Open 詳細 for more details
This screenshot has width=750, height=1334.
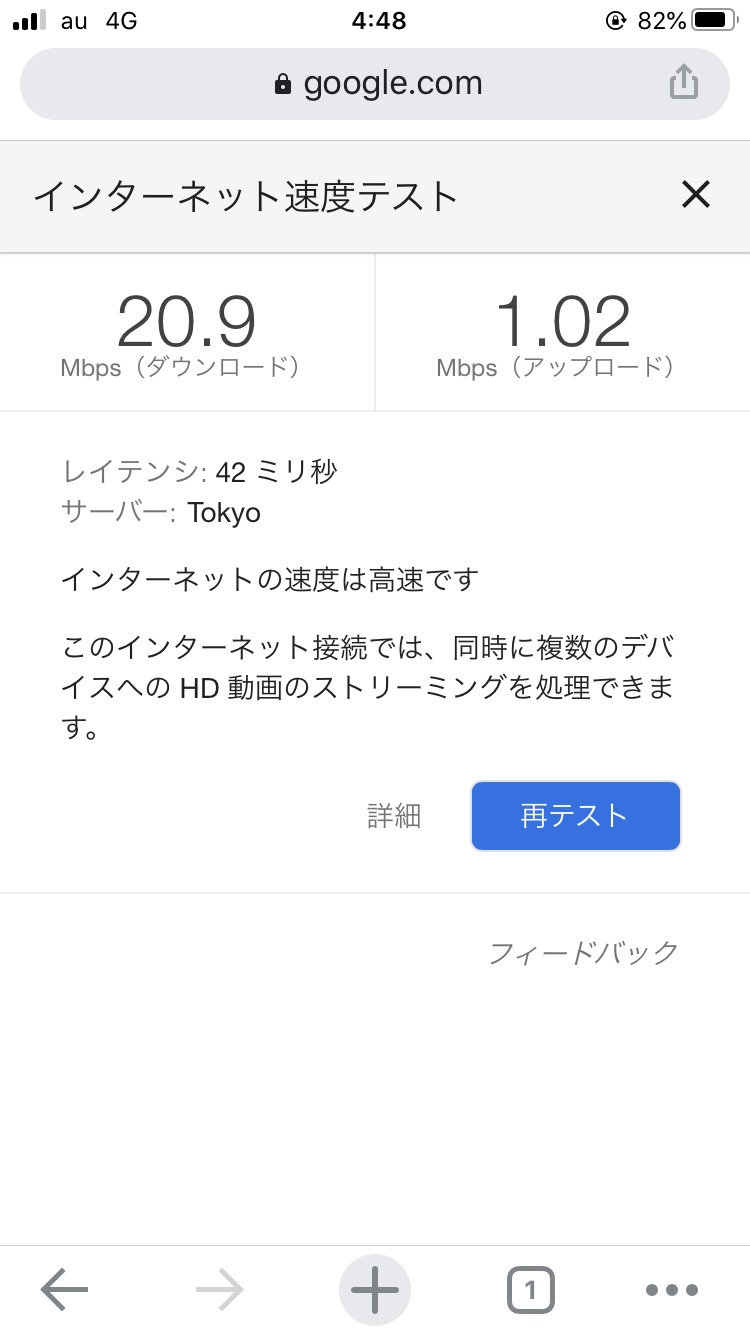[394, 816]
